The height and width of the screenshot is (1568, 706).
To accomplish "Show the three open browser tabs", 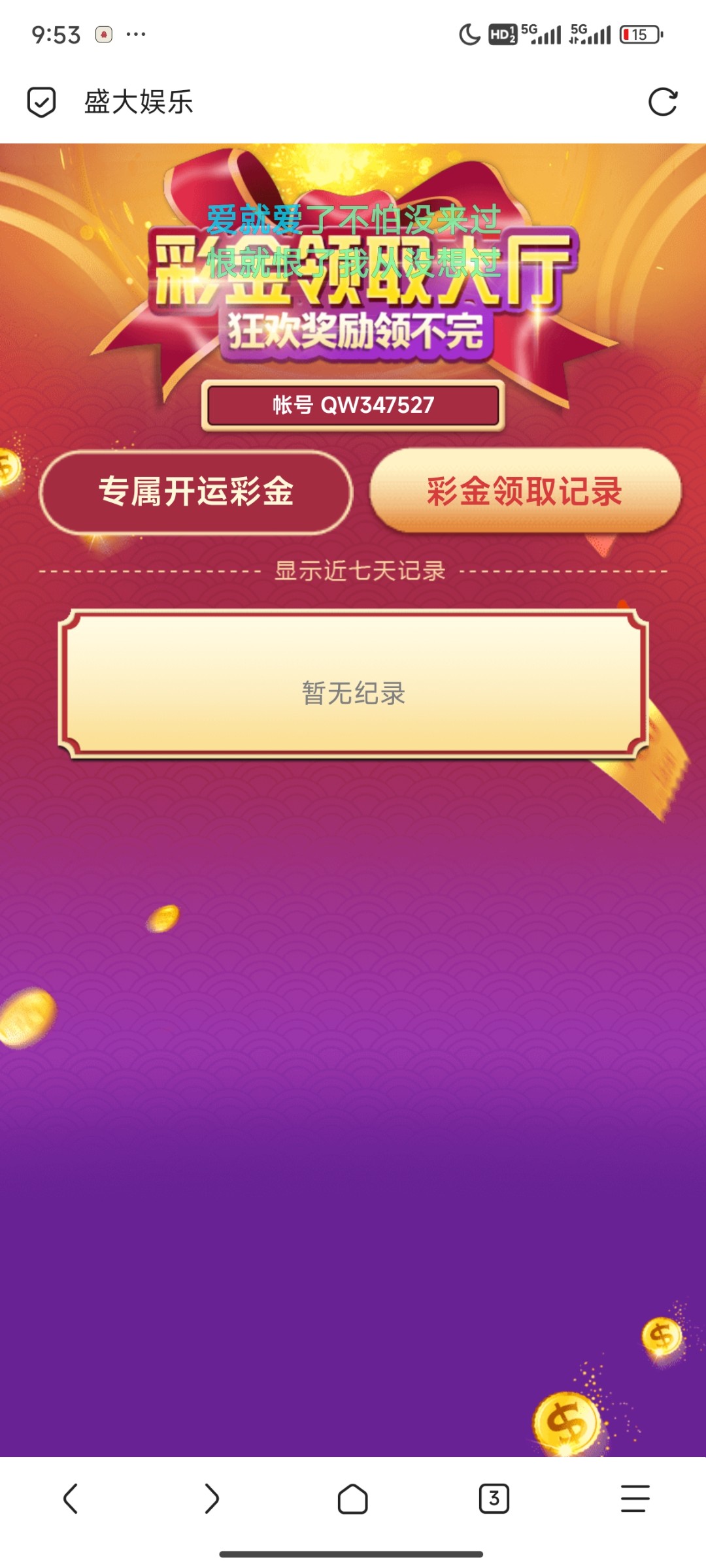I will pos(494,1498).
